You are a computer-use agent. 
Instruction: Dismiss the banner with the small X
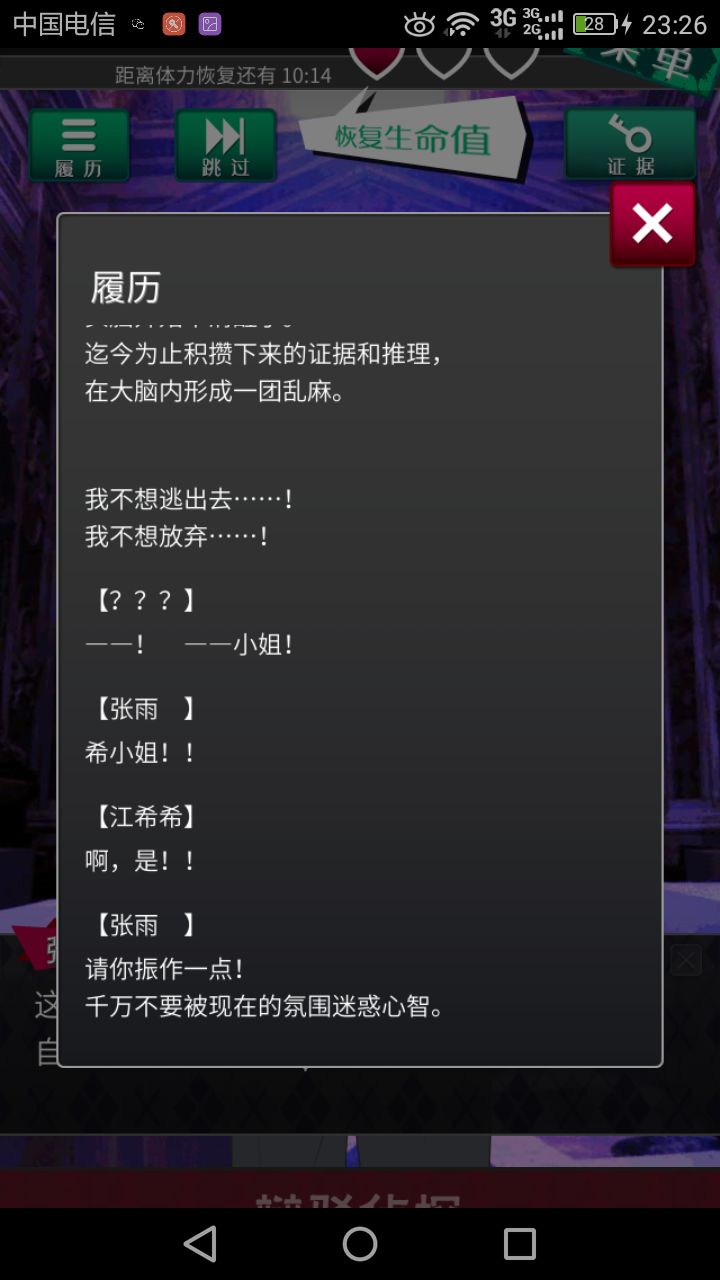coord(686,961)
